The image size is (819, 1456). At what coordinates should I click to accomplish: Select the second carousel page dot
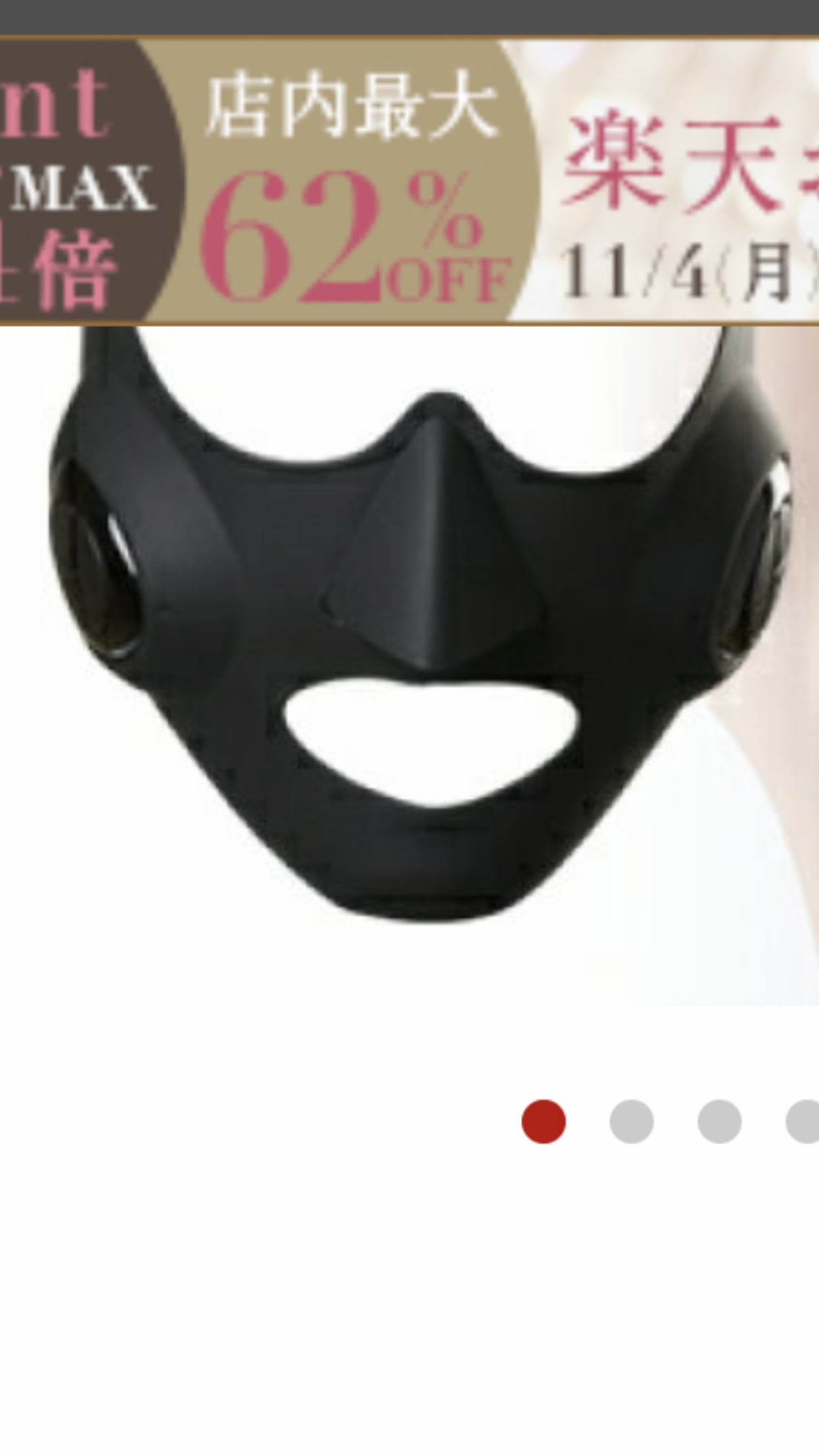(x=631, y=1121)
